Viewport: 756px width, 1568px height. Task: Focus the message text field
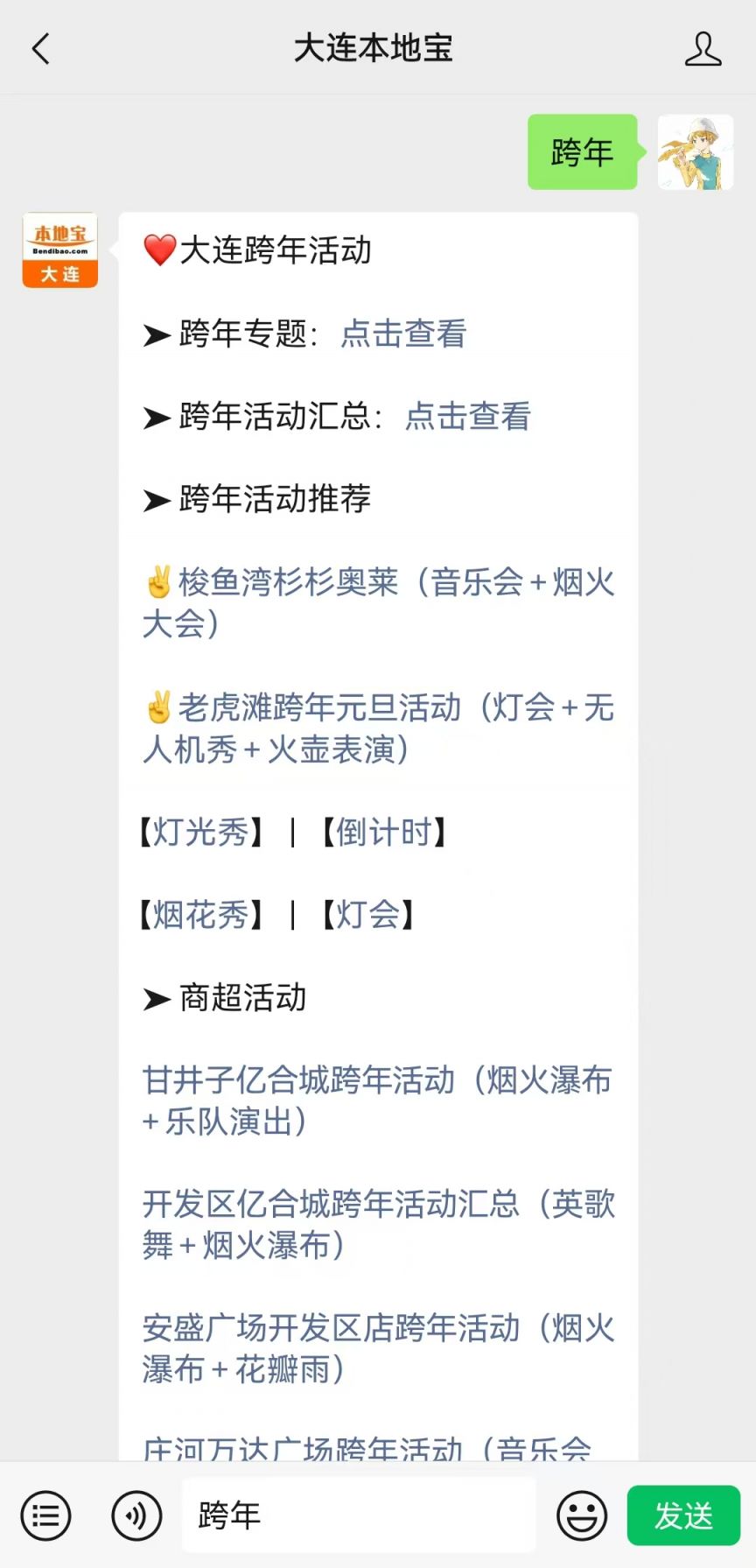click(359, 1515)
